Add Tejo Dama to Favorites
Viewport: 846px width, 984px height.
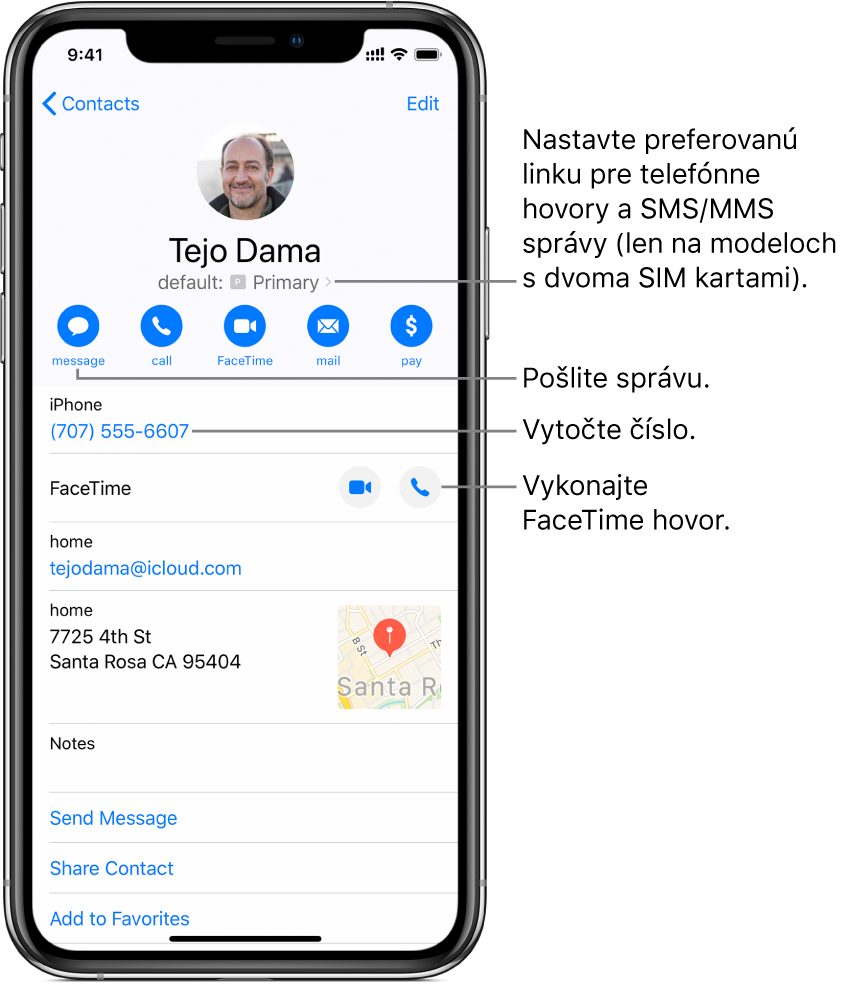click(x=120, y=918)
